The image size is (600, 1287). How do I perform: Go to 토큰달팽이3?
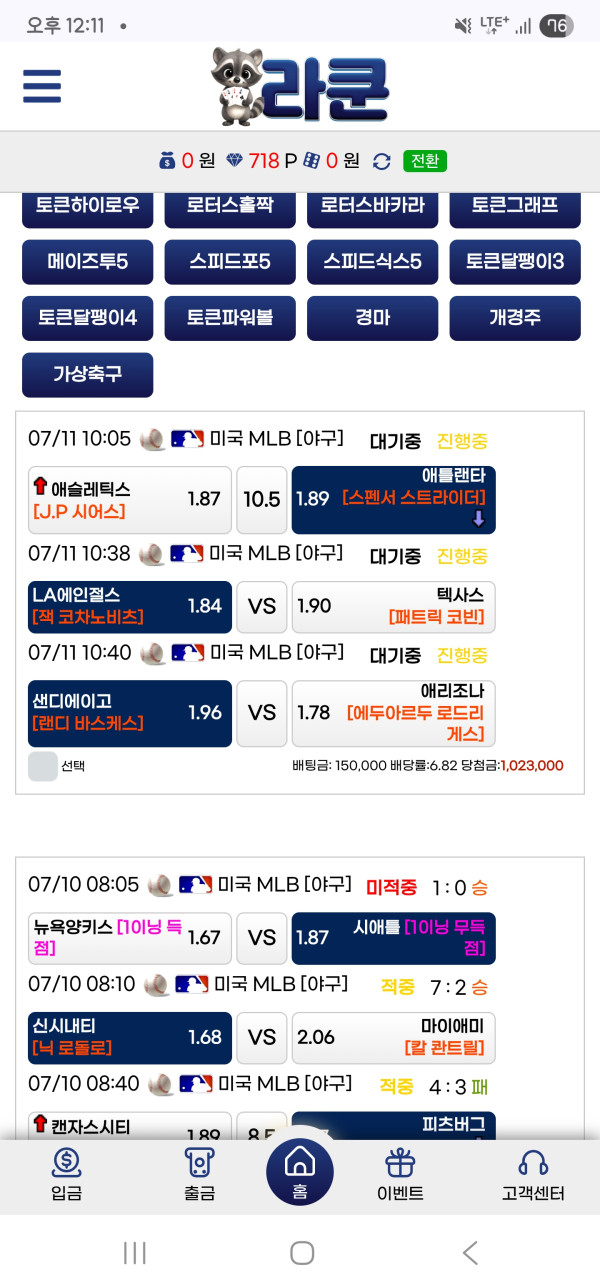515,262
